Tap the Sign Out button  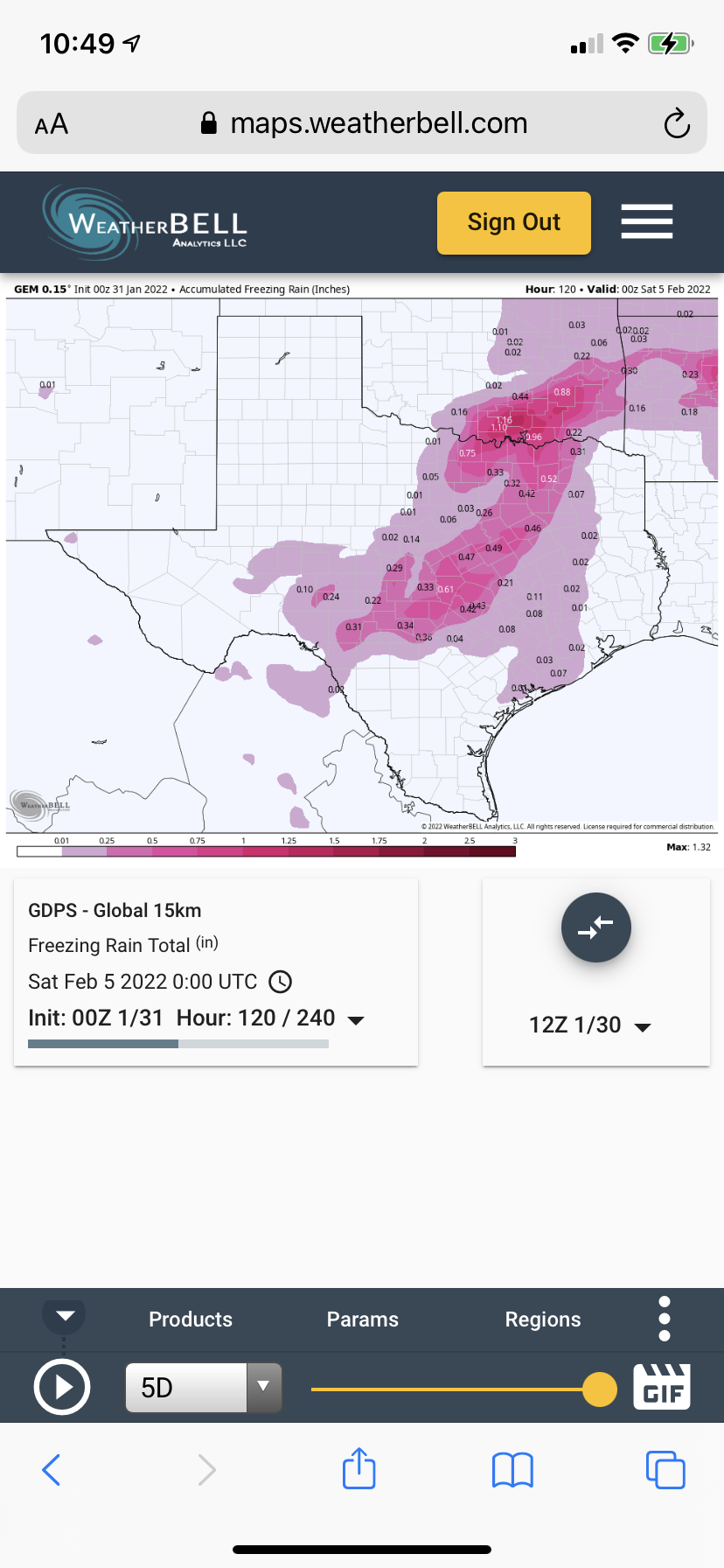[x=513, y=223]
